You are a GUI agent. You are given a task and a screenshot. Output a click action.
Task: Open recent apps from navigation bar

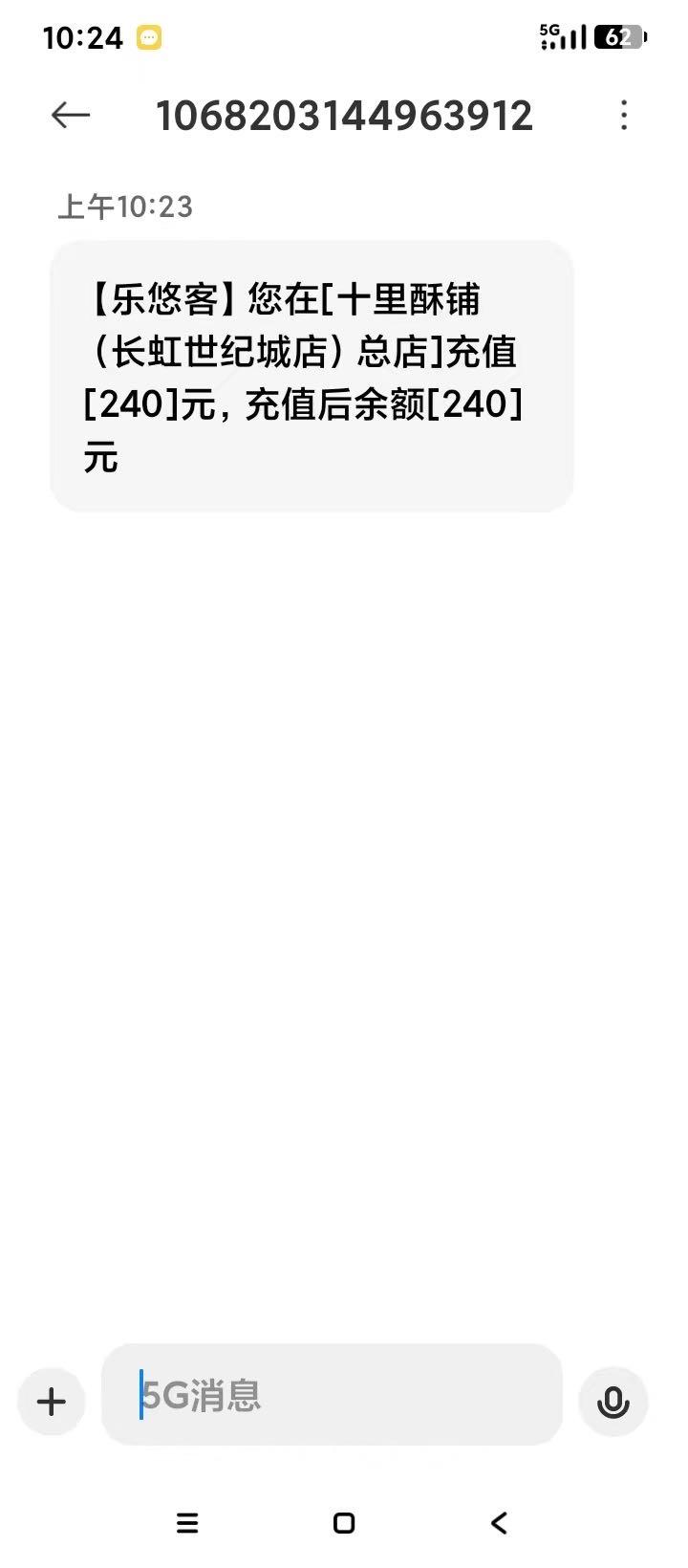pyautogui.click(x=187, y=1523)
